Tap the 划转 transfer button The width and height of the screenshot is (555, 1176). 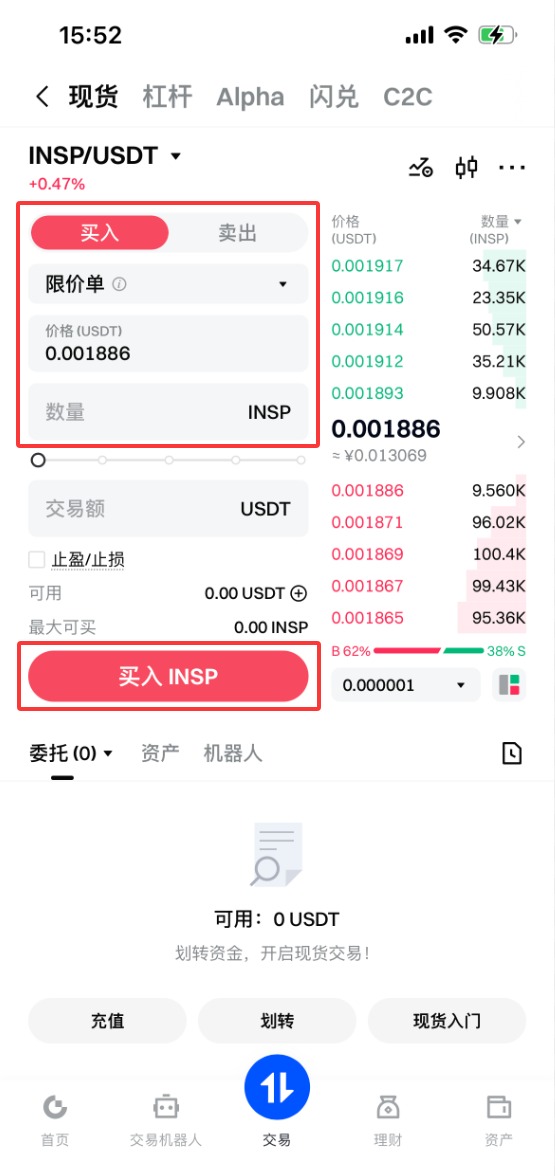277,1021
